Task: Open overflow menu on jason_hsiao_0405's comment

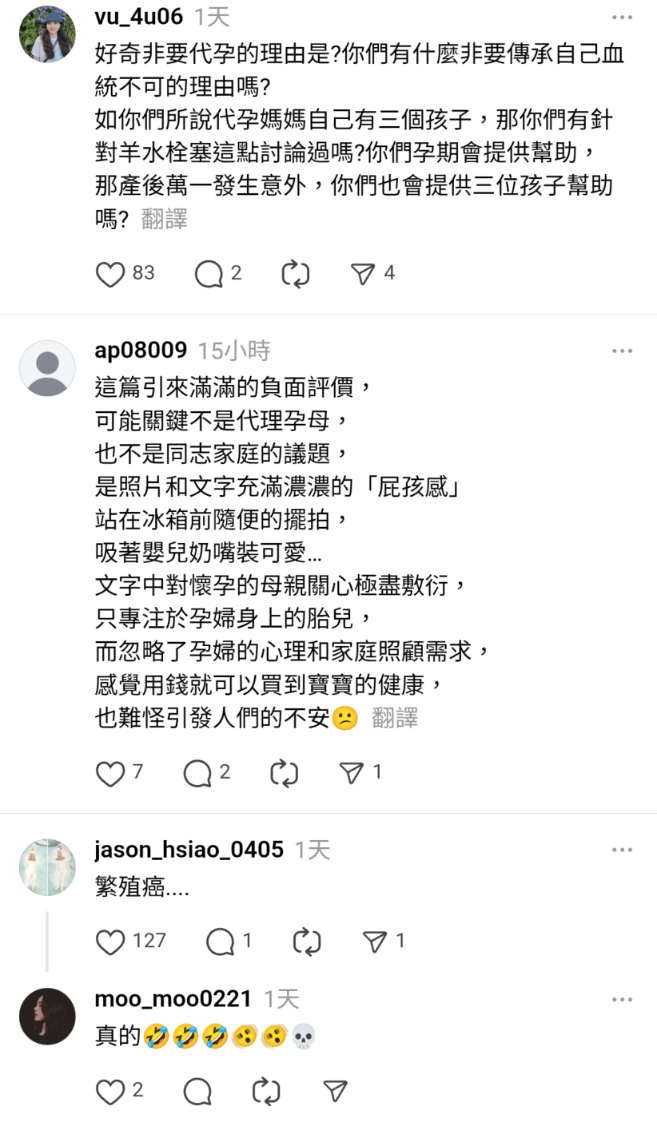Action: [622, 850]
